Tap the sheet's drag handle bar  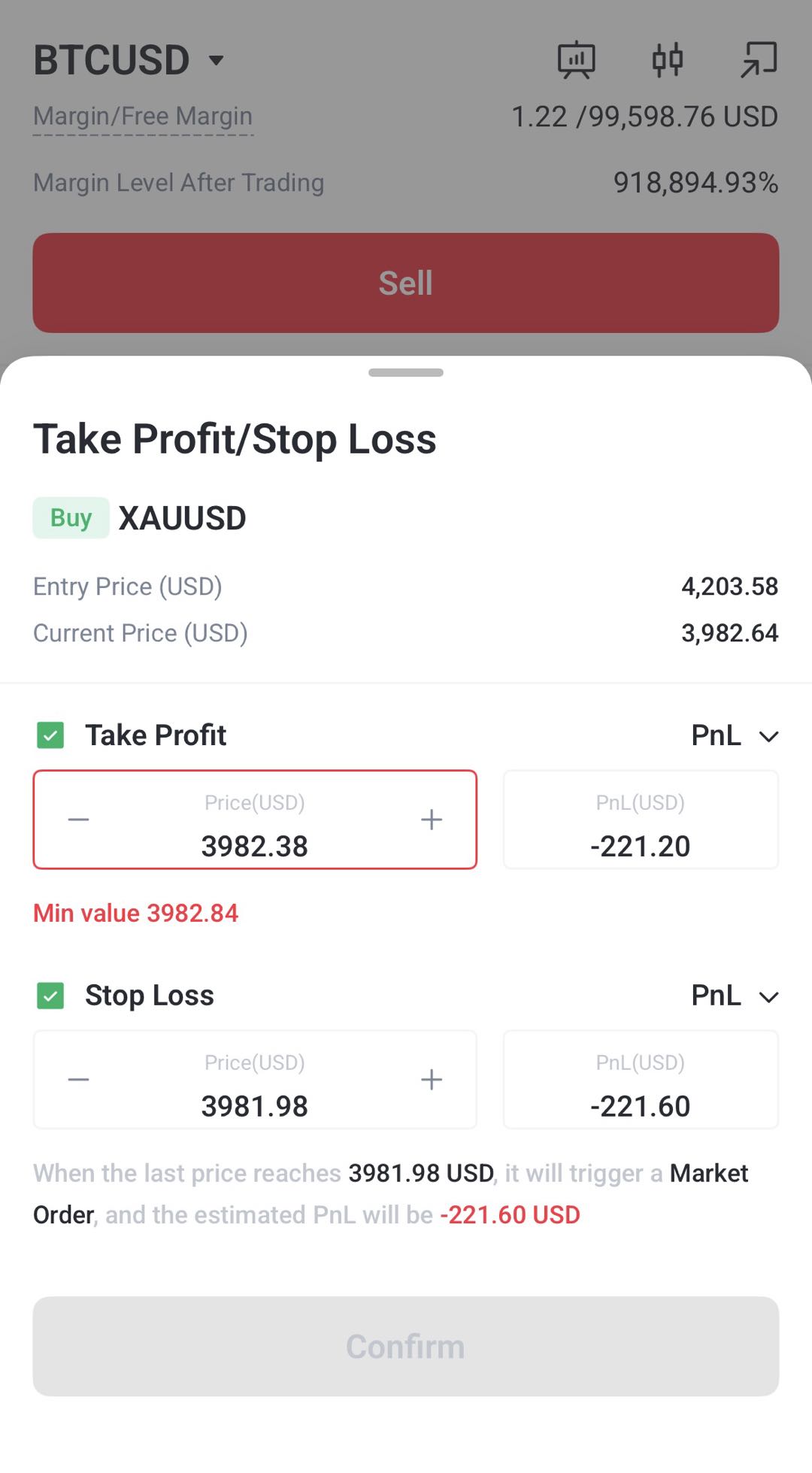pos(406,372)
